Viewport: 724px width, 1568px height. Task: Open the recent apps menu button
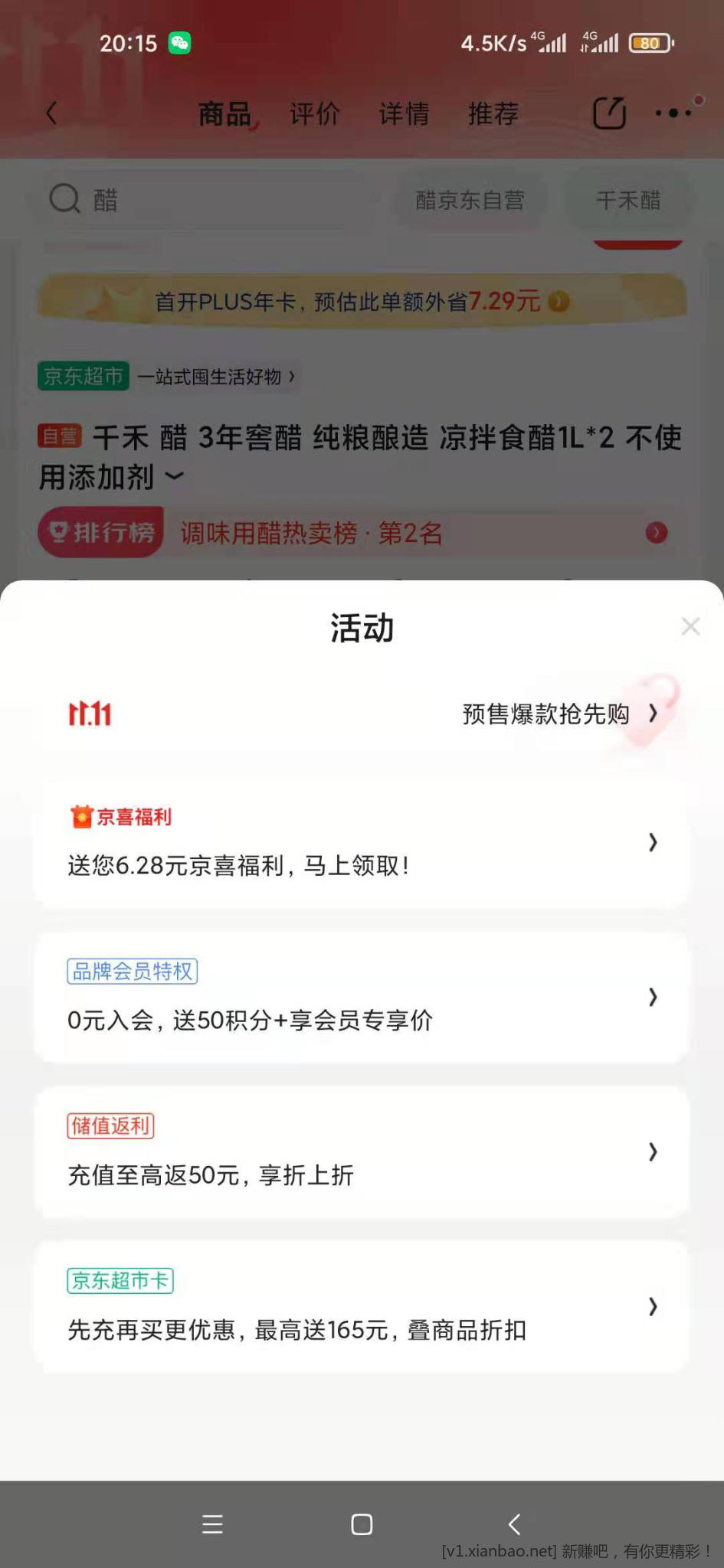pyautogui.click(x=212, y=1524)
